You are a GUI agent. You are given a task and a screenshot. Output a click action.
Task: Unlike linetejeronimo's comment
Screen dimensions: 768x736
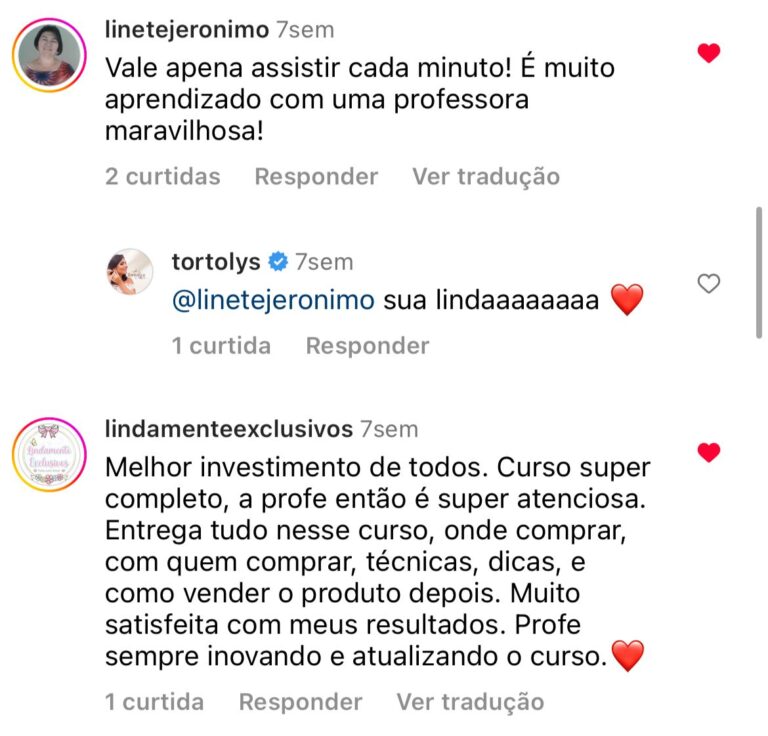point(708,53)
